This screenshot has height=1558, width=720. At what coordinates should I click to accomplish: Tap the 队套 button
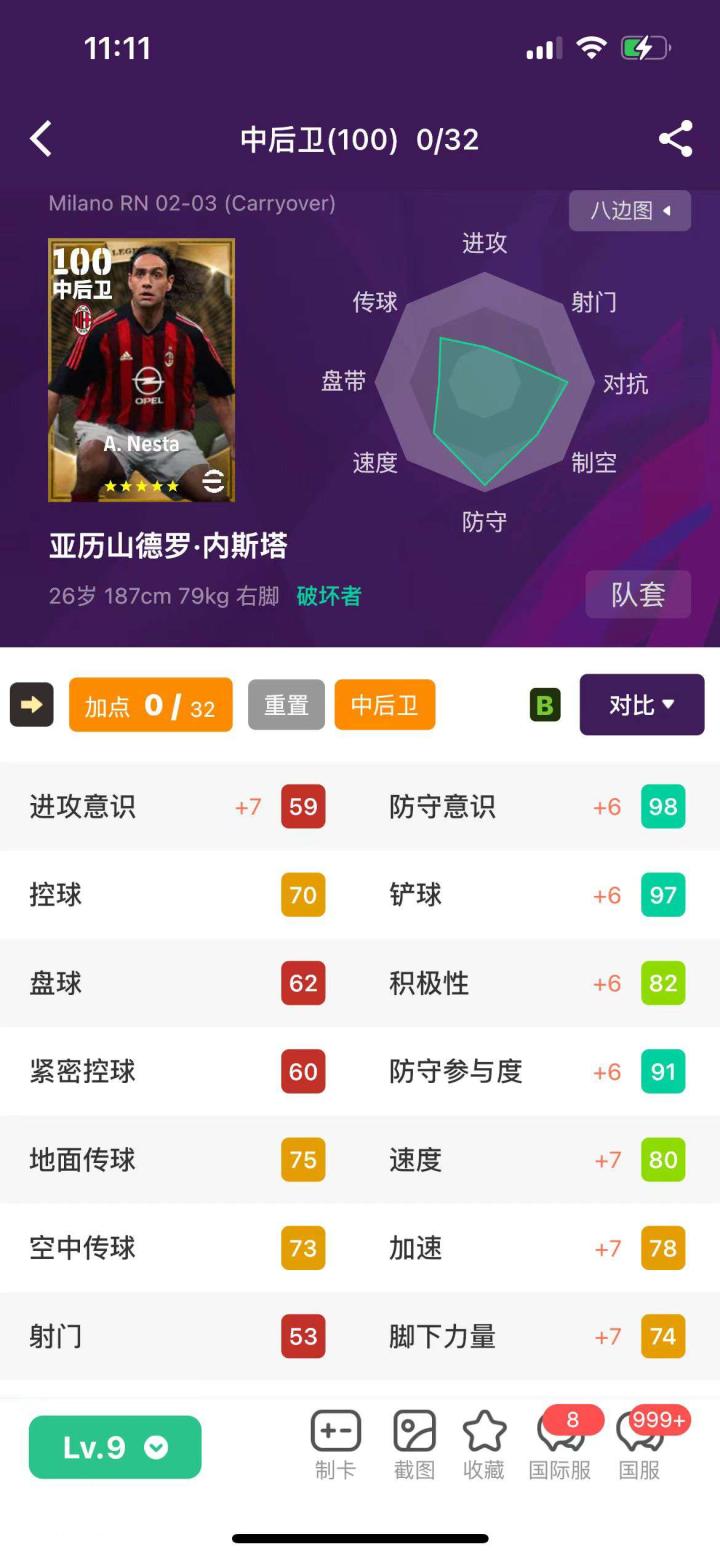[x=638, y=594]
